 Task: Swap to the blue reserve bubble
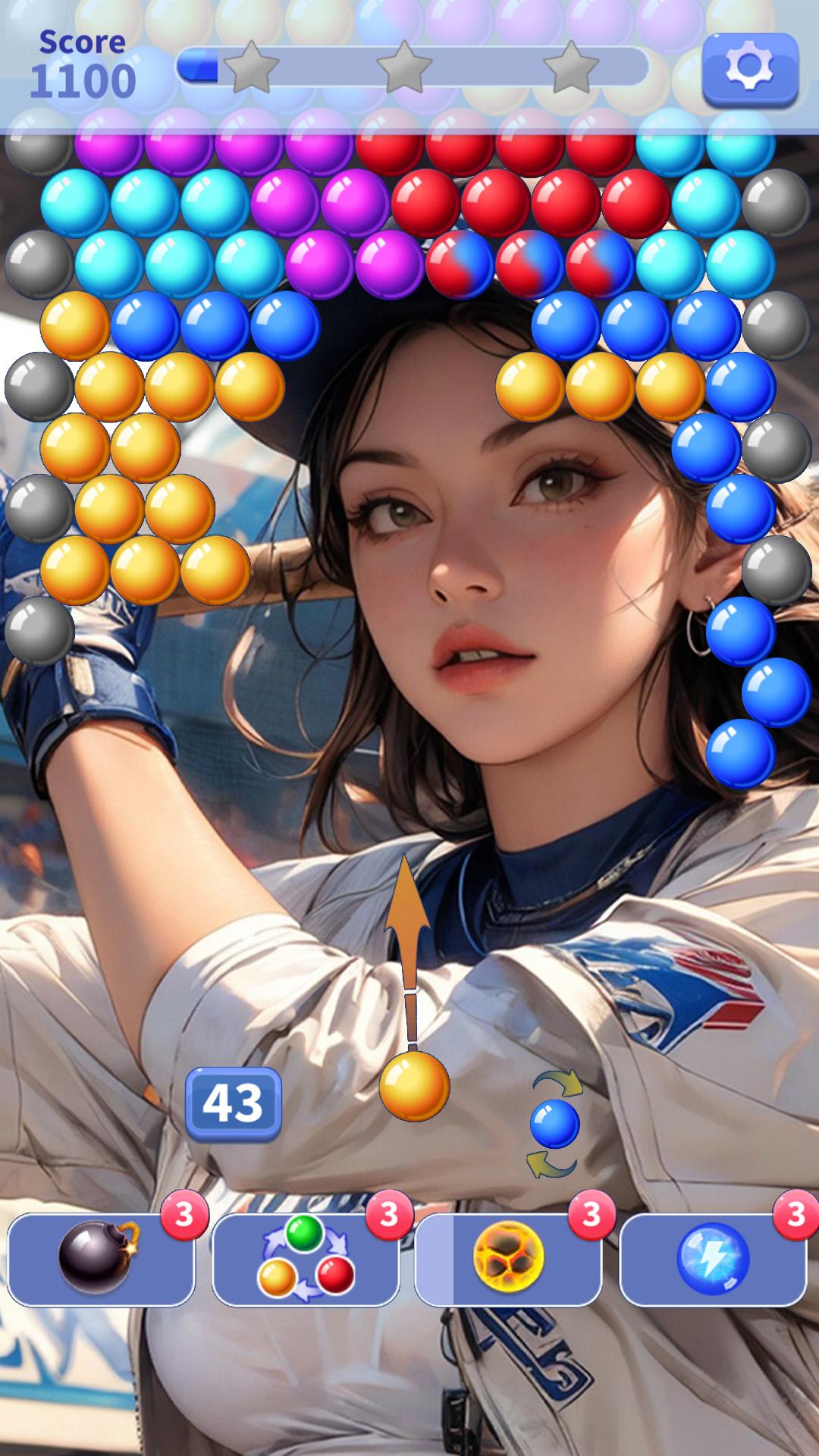coord(554,1123)
